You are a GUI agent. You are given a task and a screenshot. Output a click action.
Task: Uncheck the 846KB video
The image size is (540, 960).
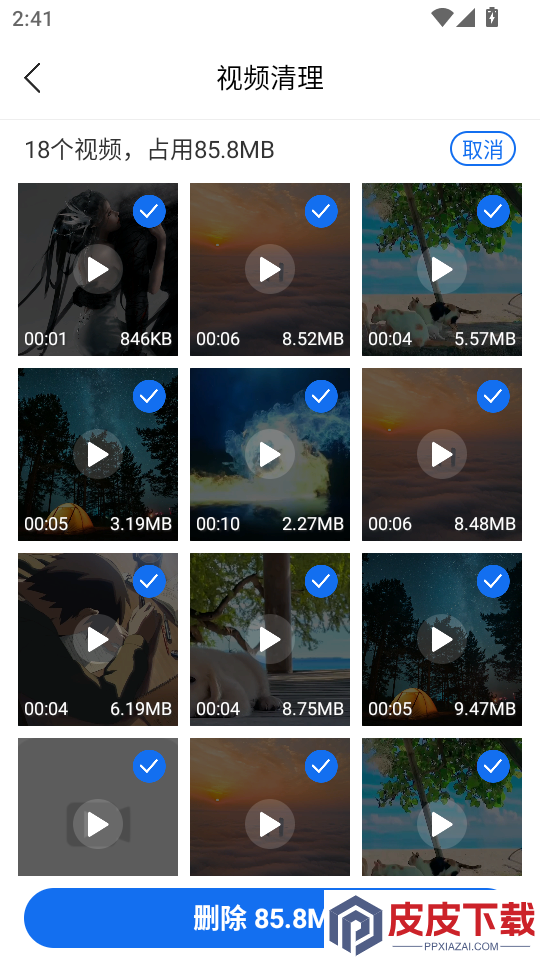[x=149, y=211]
